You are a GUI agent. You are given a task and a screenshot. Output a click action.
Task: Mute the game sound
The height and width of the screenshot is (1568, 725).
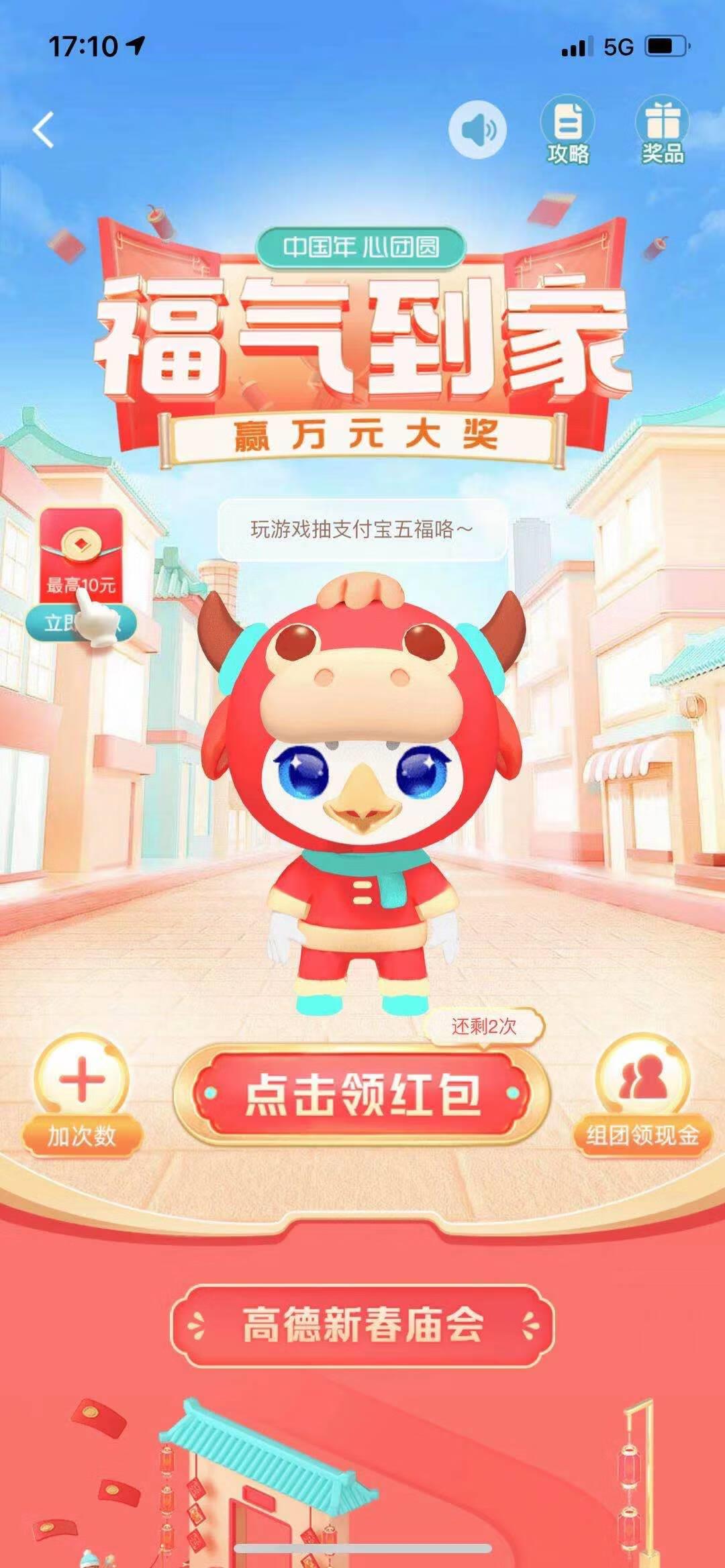(x=477, y=129)
